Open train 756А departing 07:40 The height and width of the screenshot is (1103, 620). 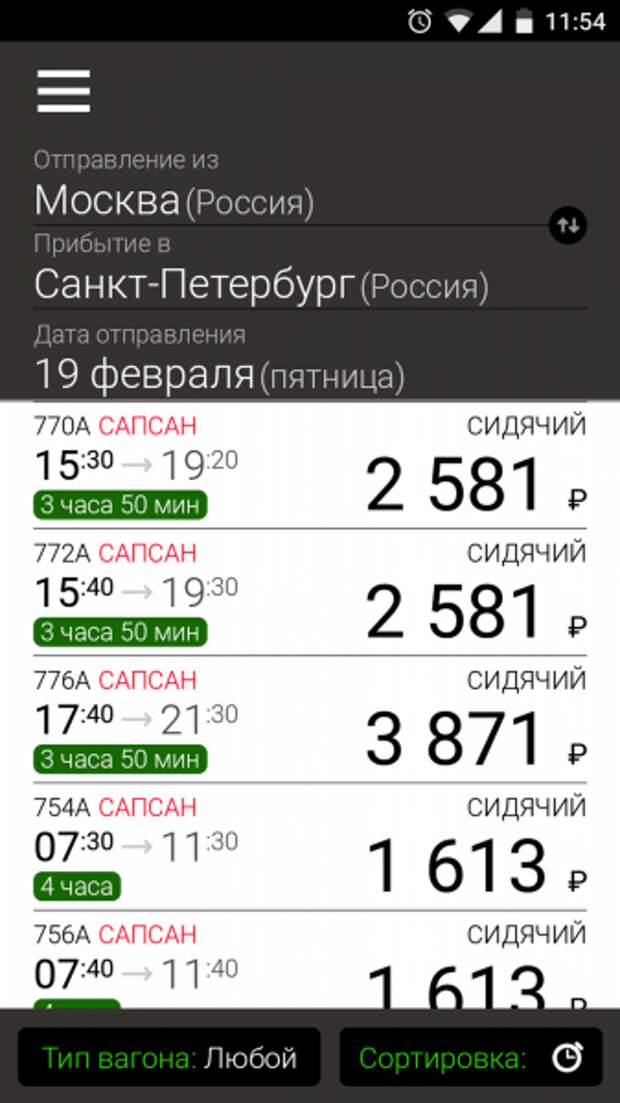coord(310,960)
